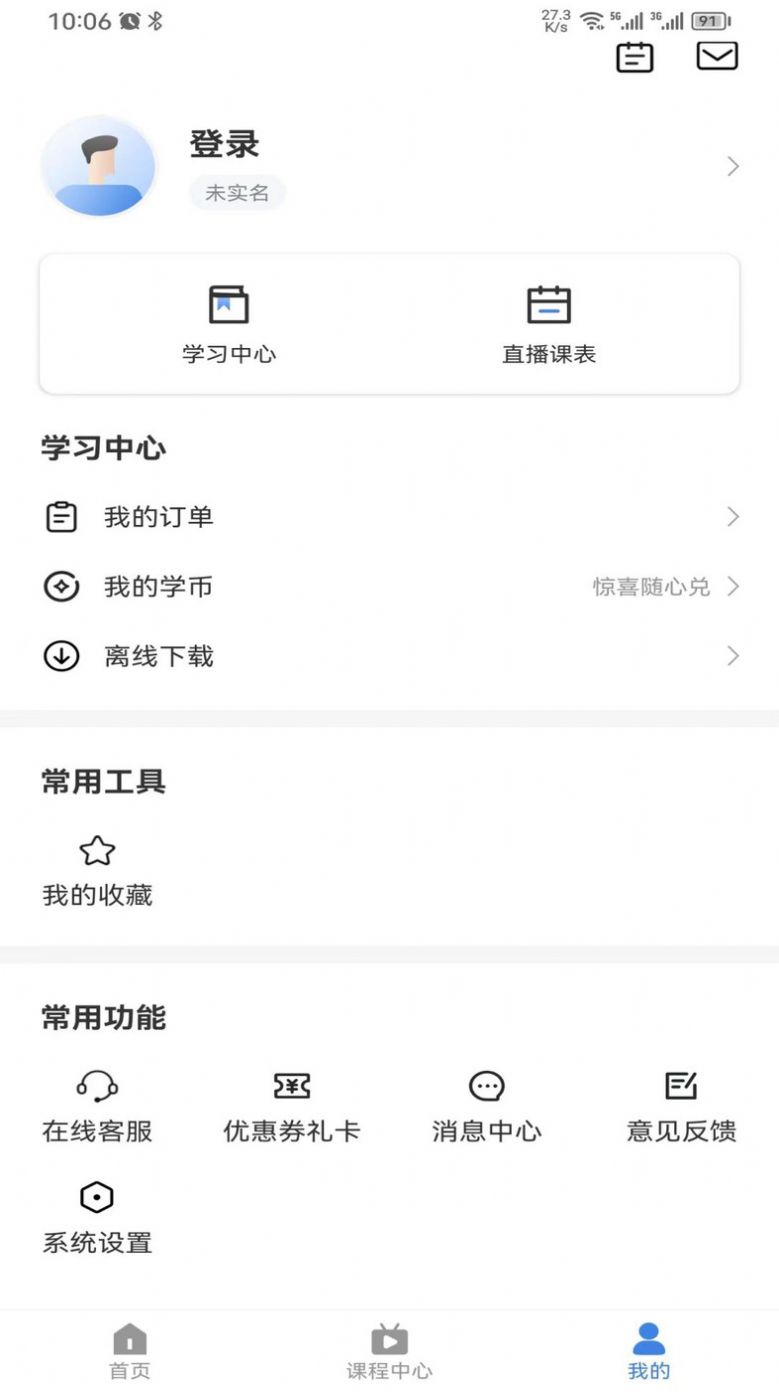
Task: Select the 我的订单 order icon
Action: 61,517
